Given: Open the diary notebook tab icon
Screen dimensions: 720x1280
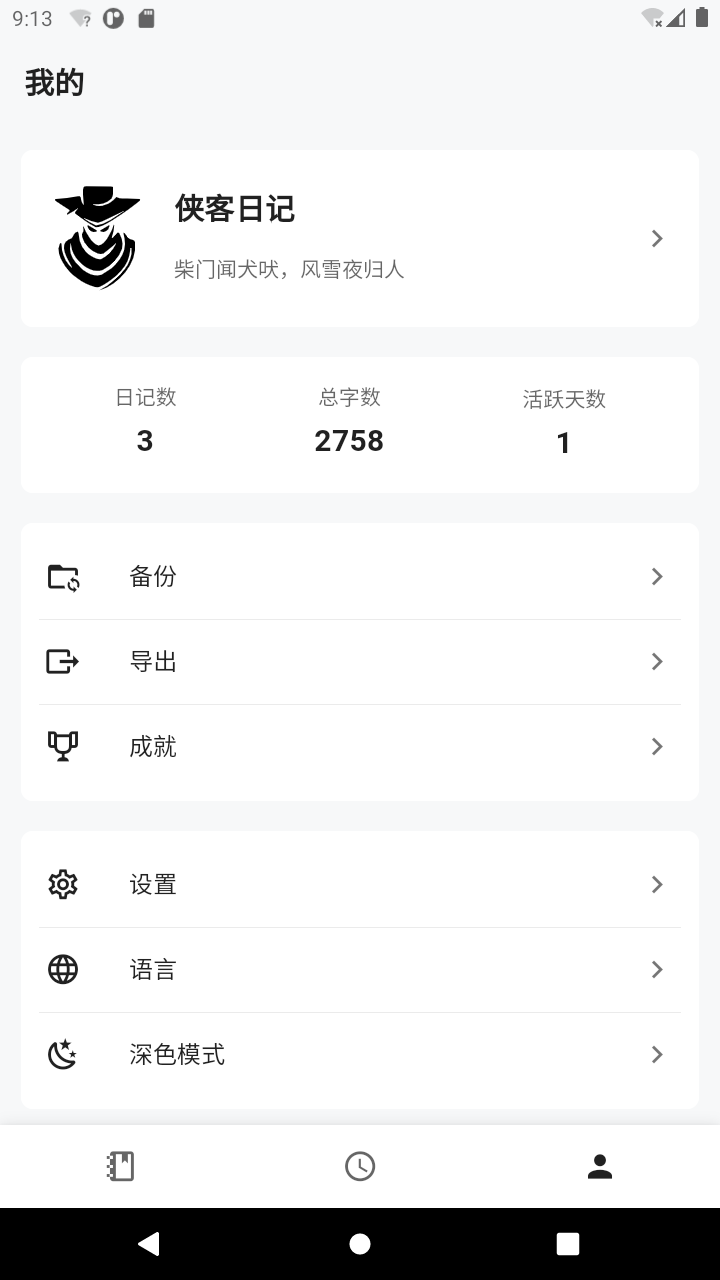Looking at the screenshot, I should [x=119, y=1166].
